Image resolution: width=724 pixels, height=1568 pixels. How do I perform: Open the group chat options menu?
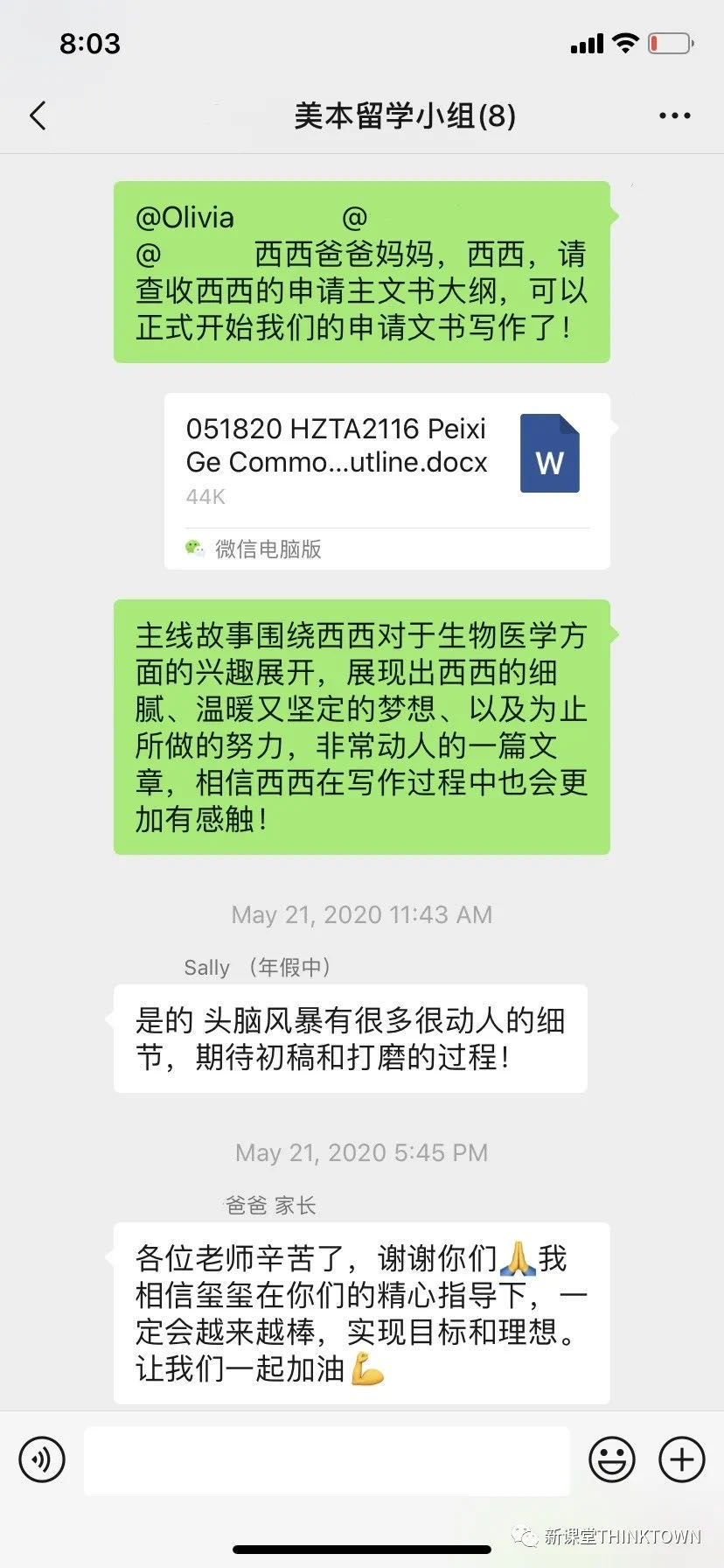[674, 115]
